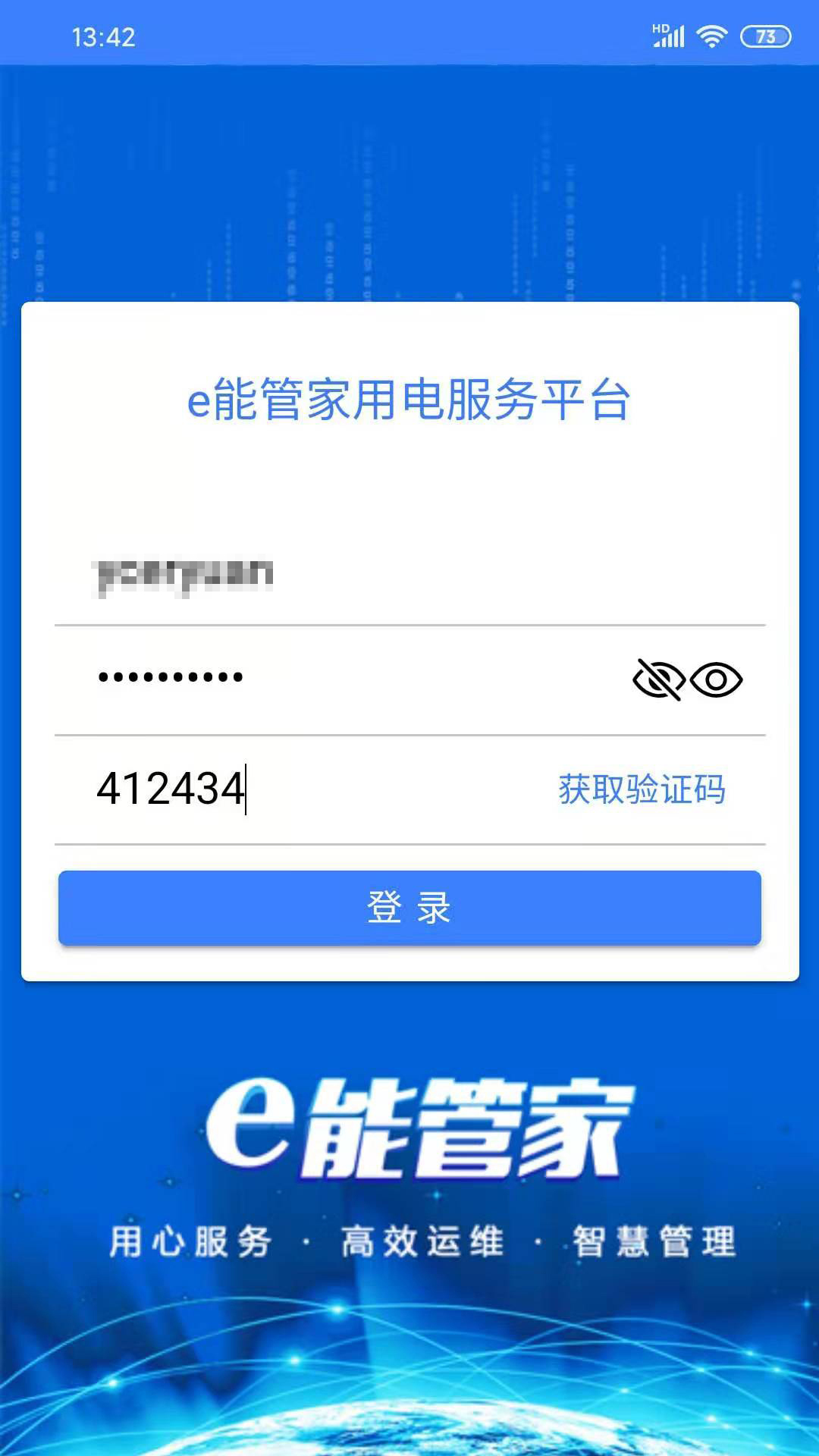Show password with open-eye icon
Image resolution: width=819 pixels, height=1456 pixels.
click(x=716, y=679)
